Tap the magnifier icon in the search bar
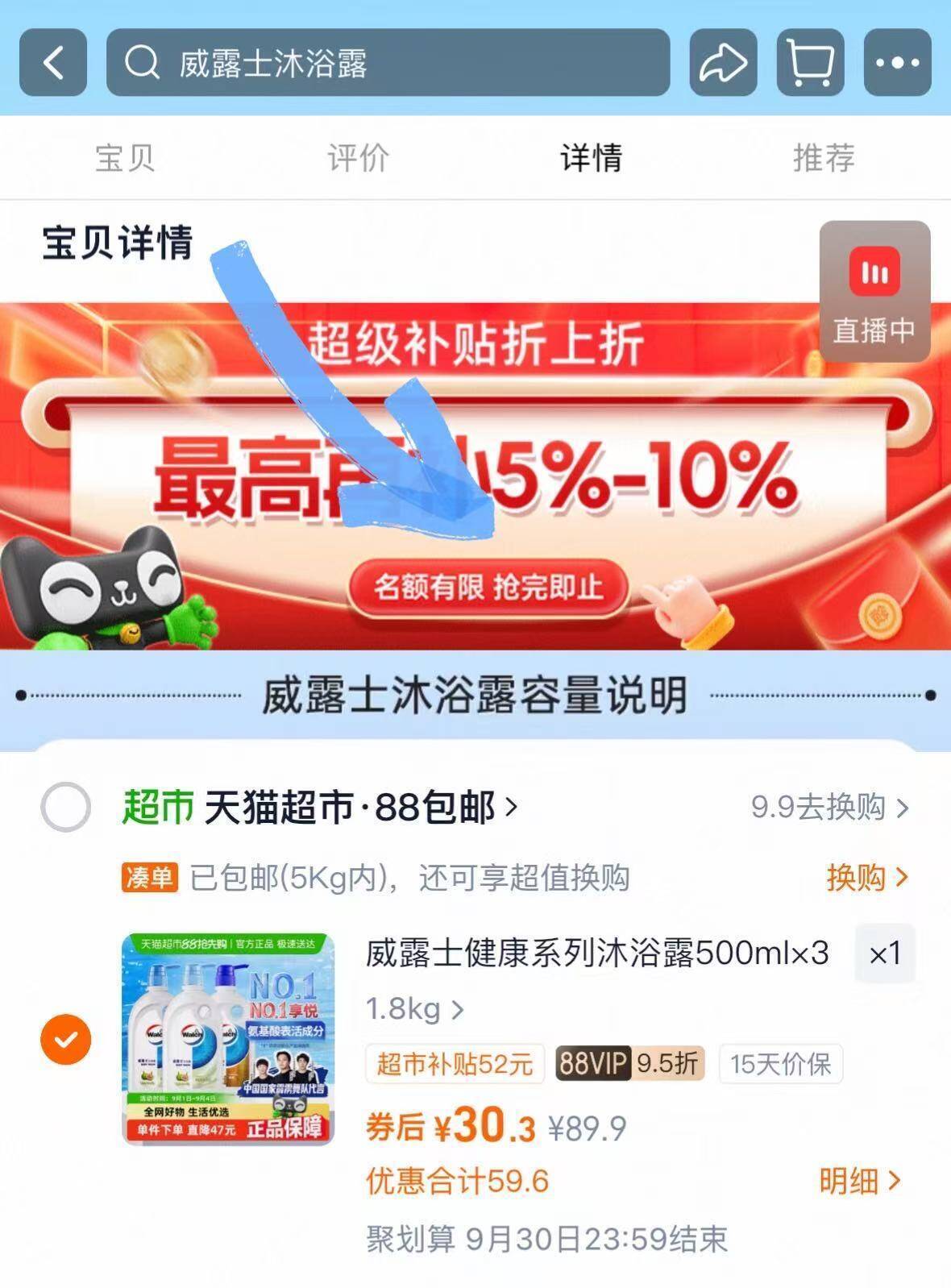The image size is (951, 1288). (x=141, y=64)
